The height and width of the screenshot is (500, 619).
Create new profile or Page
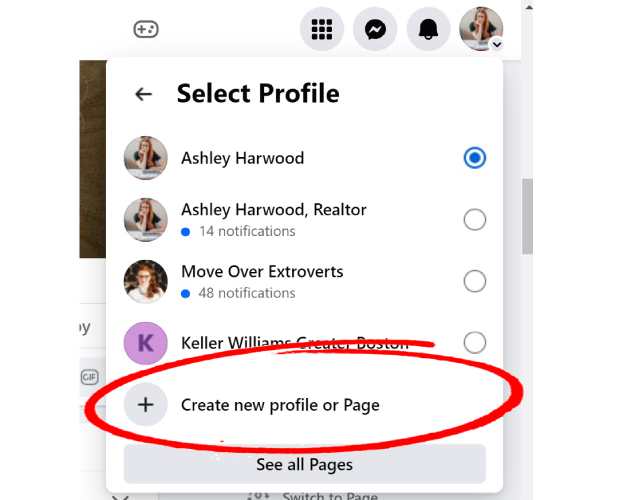280,405
